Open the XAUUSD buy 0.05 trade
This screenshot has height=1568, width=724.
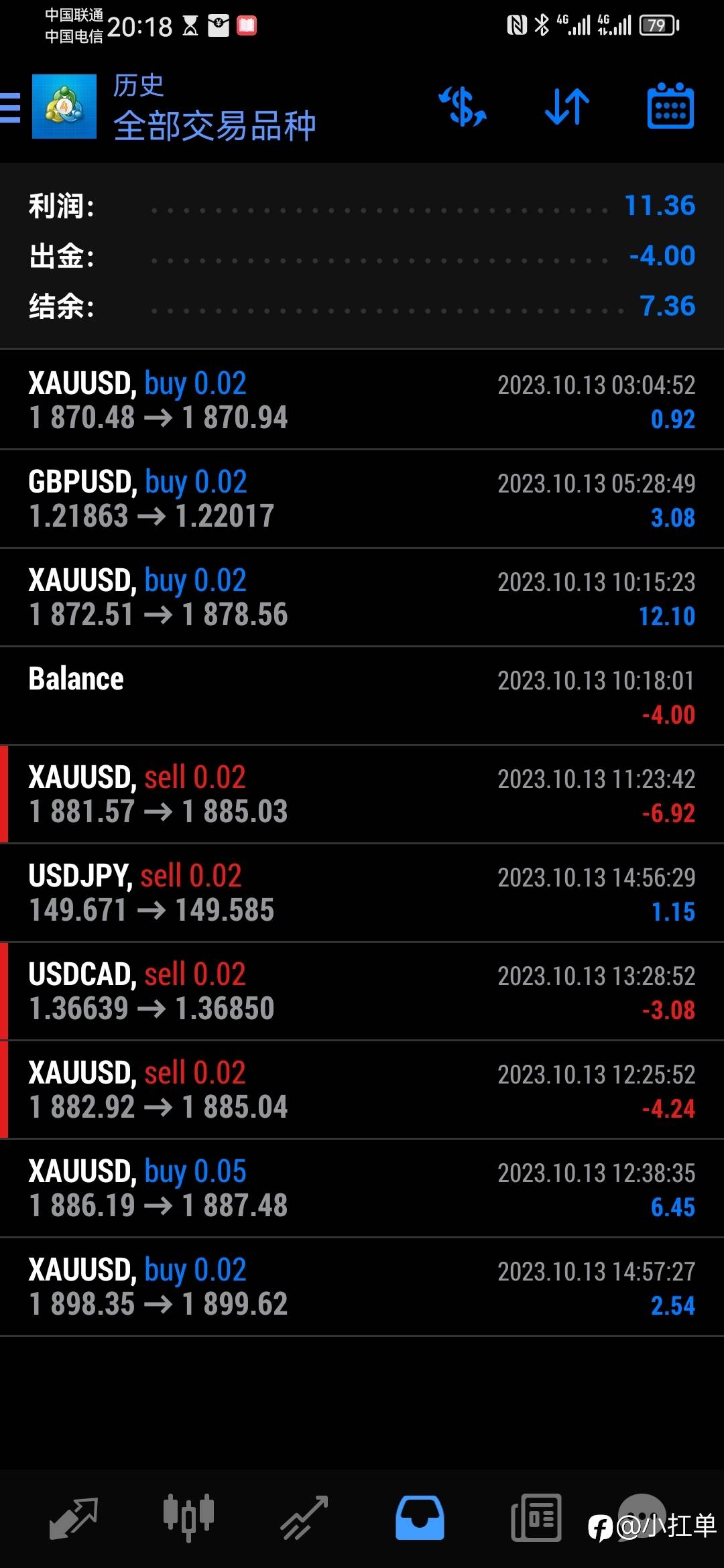[x=362, y=1188]
